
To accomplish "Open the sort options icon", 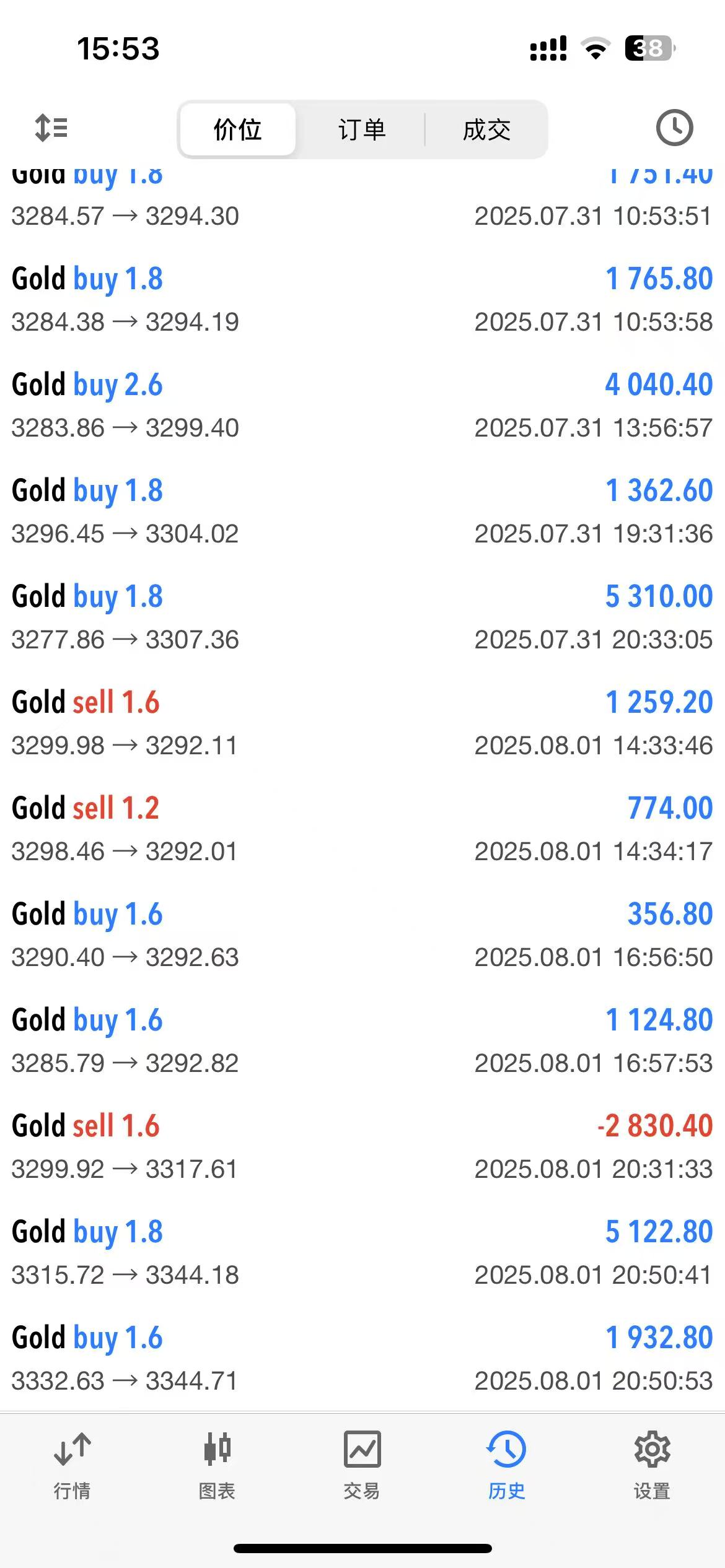I will coord(51,128).
